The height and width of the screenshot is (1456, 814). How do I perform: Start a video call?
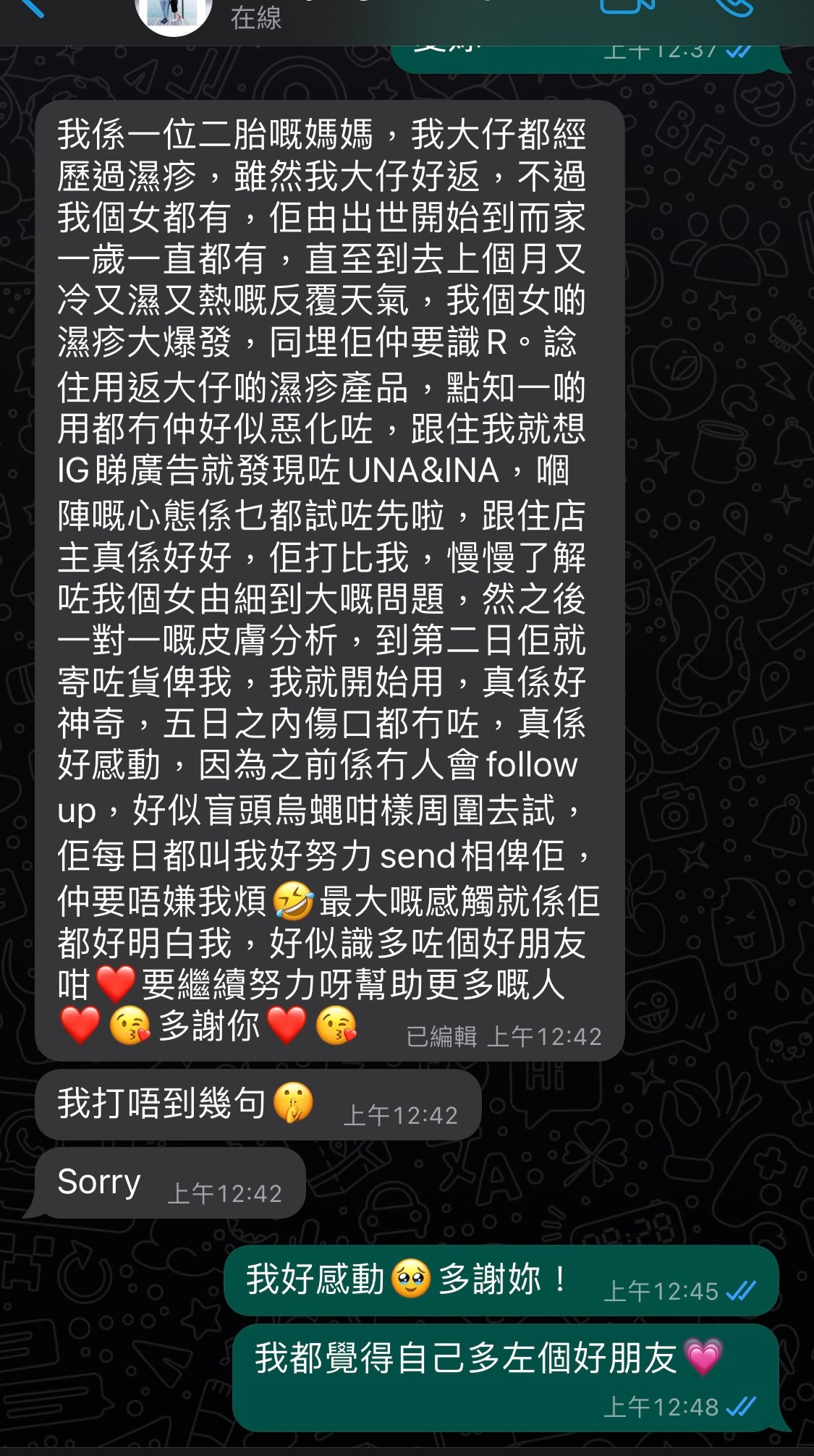tap(627, 7)
